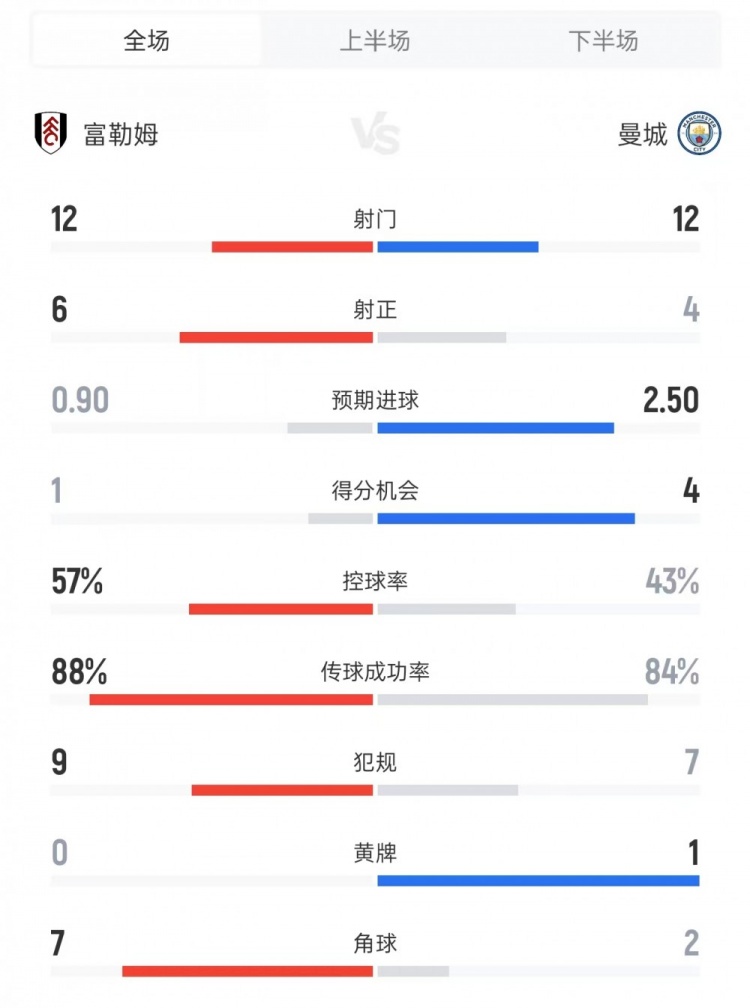Switch to the 上半场 first-half stats

pos(375,41)
